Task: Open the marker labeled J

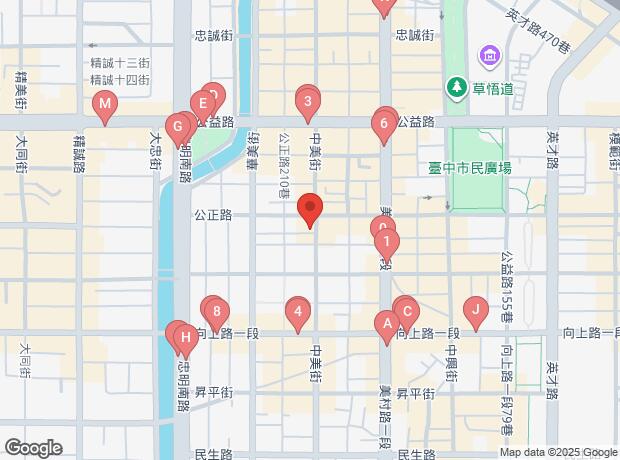Action: 477,310
